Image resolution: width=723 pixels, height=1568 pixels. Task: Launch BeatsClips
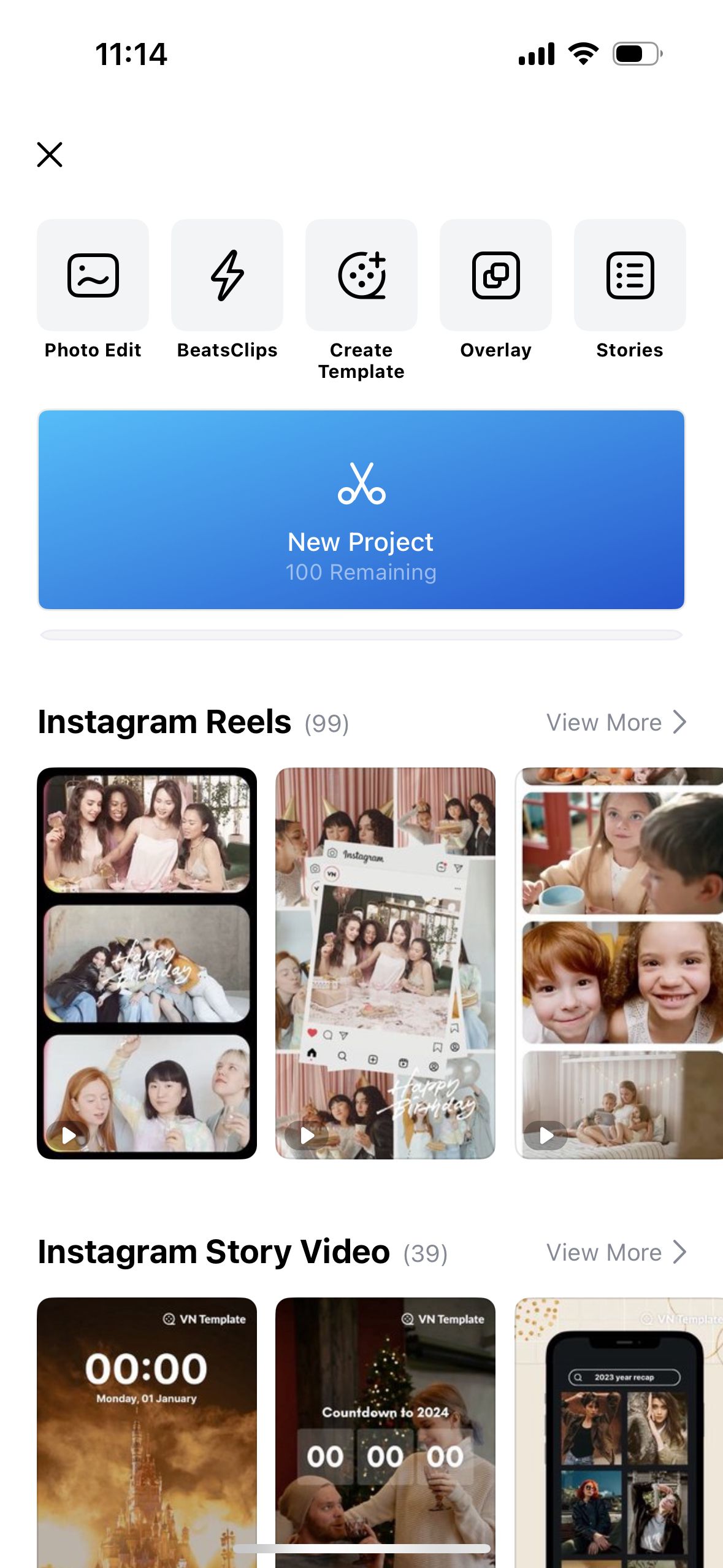click(x=227, y=275)
